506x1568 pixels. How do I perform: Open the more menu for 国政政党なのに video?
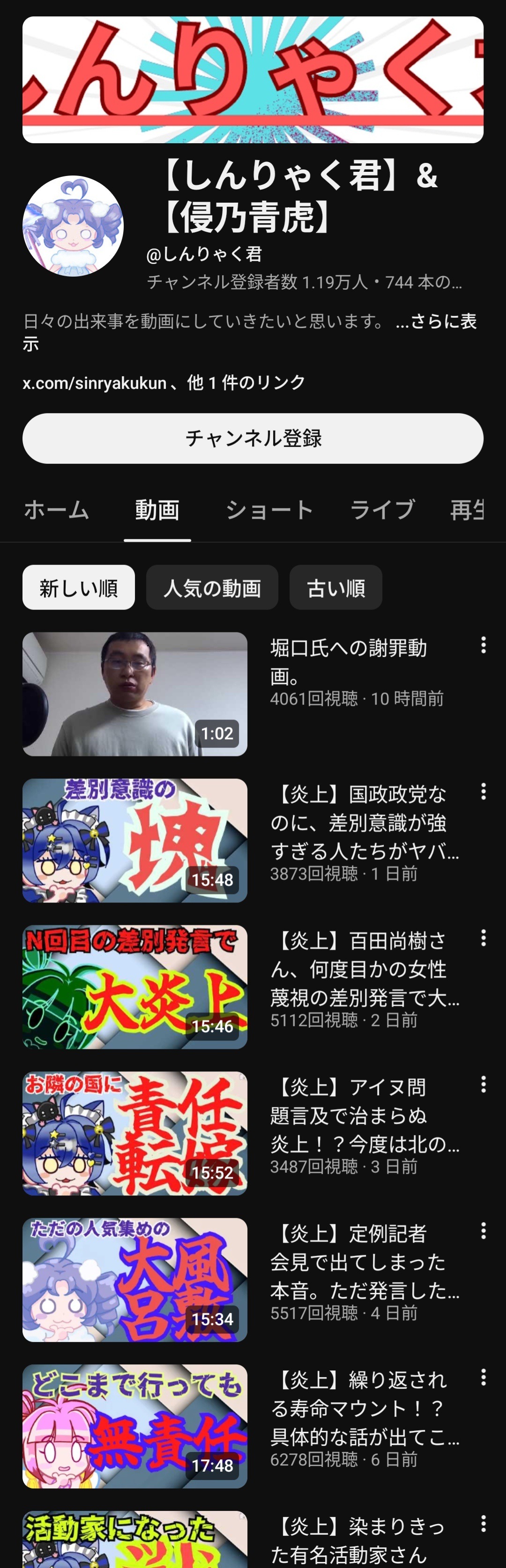(484, 791)
